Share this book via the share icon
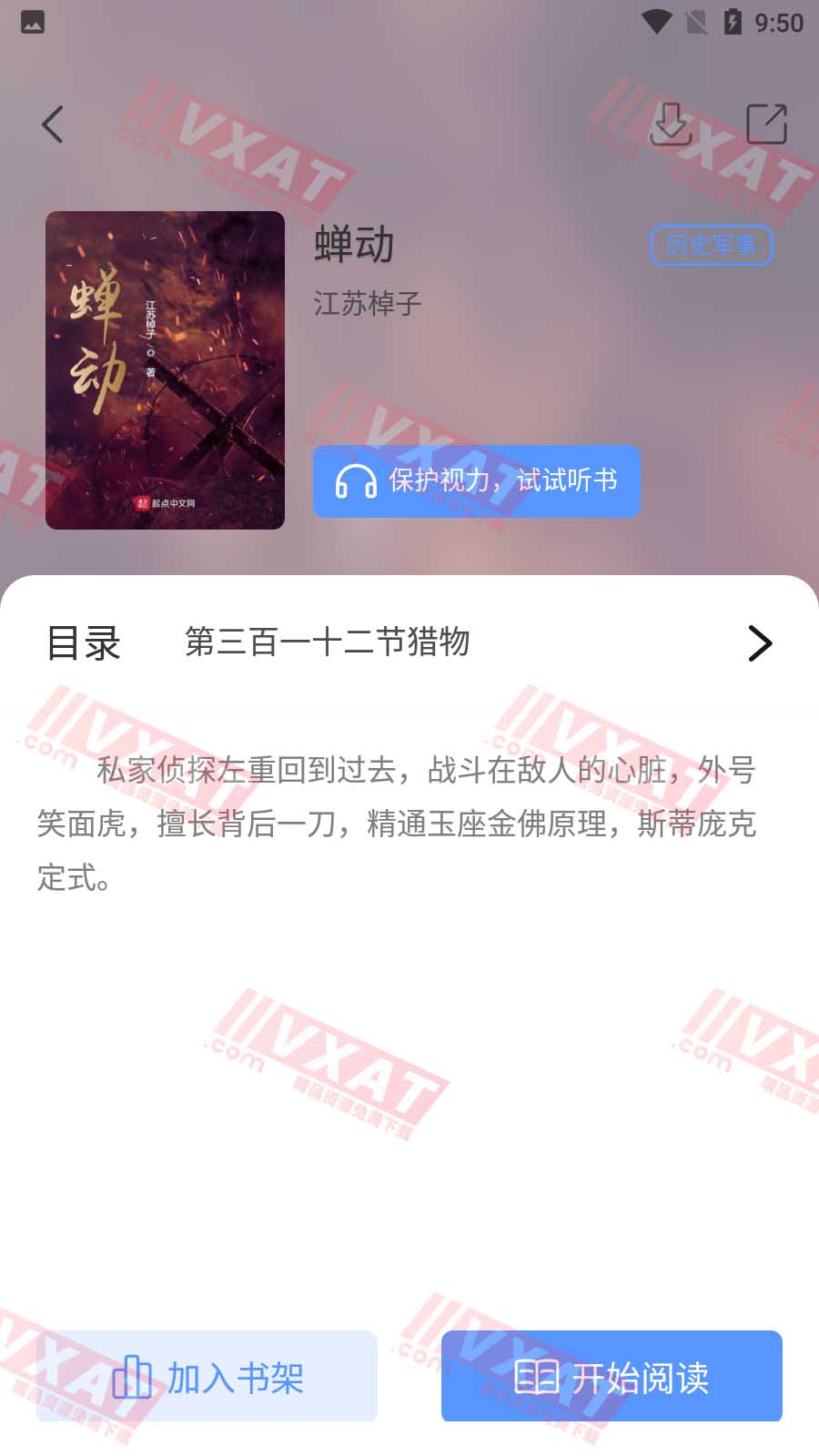This screenshot has width=819, height=1456. tap(766, 124)
